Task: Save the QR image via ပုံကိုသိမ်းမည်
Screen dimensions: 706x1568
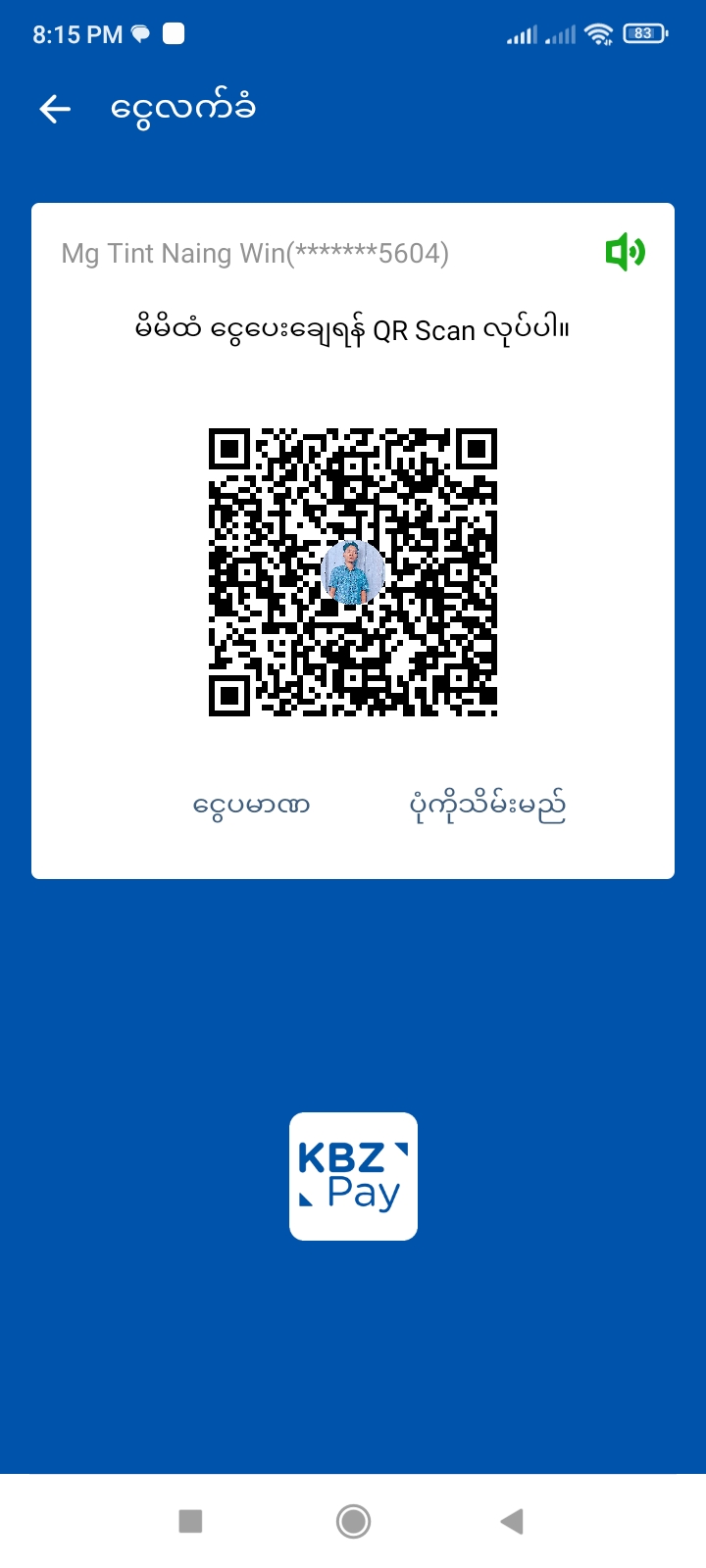Action: point(487,806)
